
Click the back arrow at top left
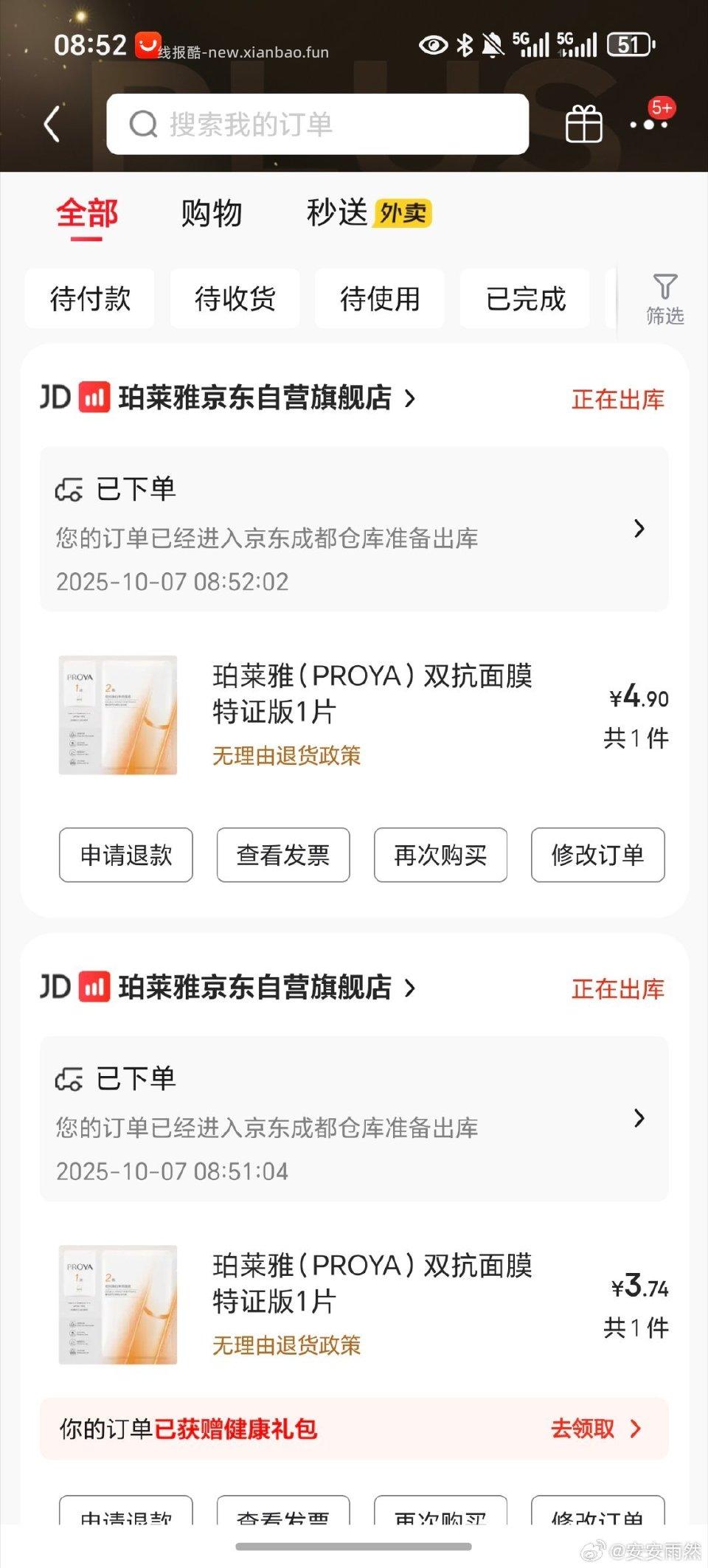pyautogui.click(x=52, y=122)
